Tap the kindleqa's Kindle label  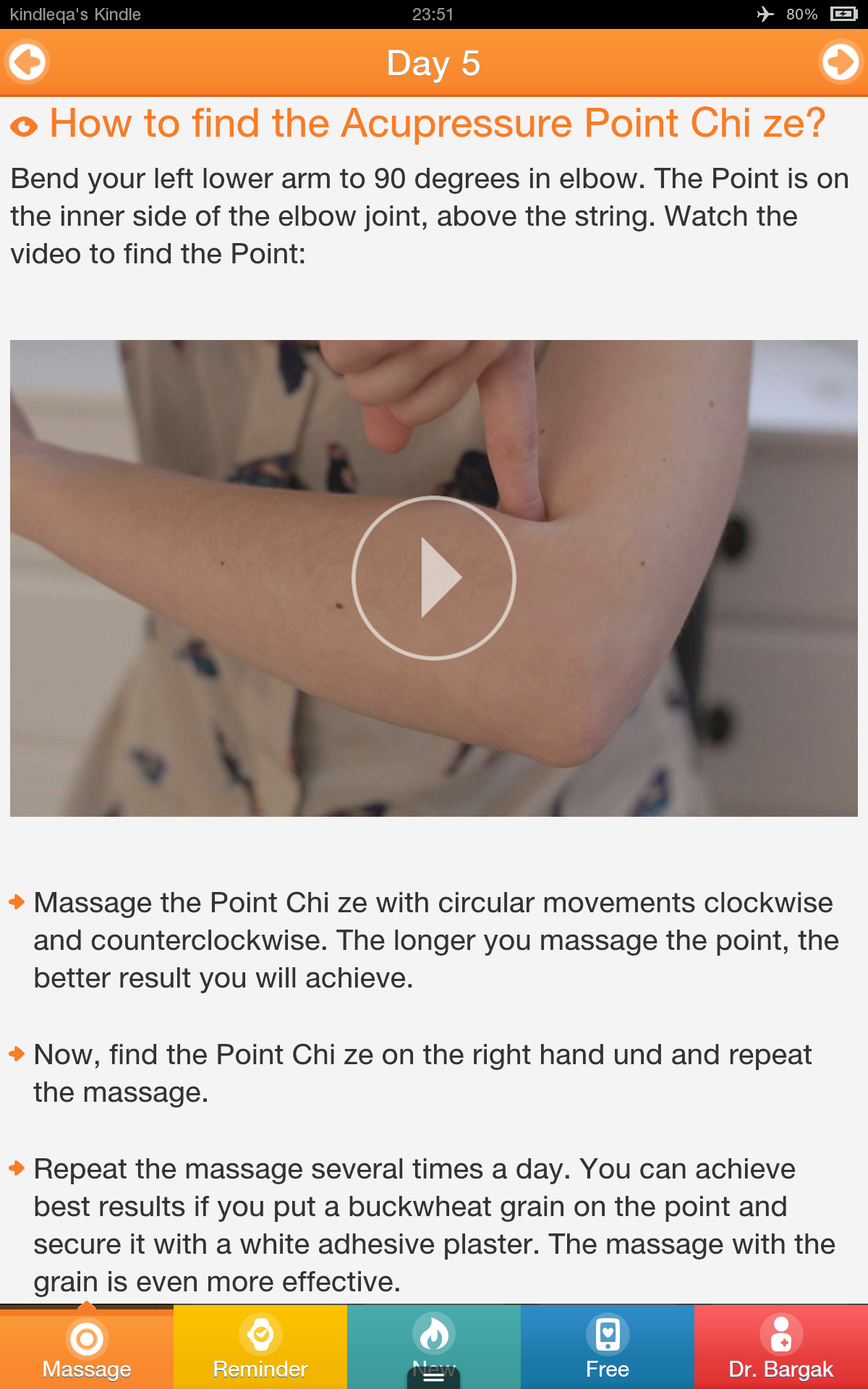pyautogui.click(x=76, y=13)
